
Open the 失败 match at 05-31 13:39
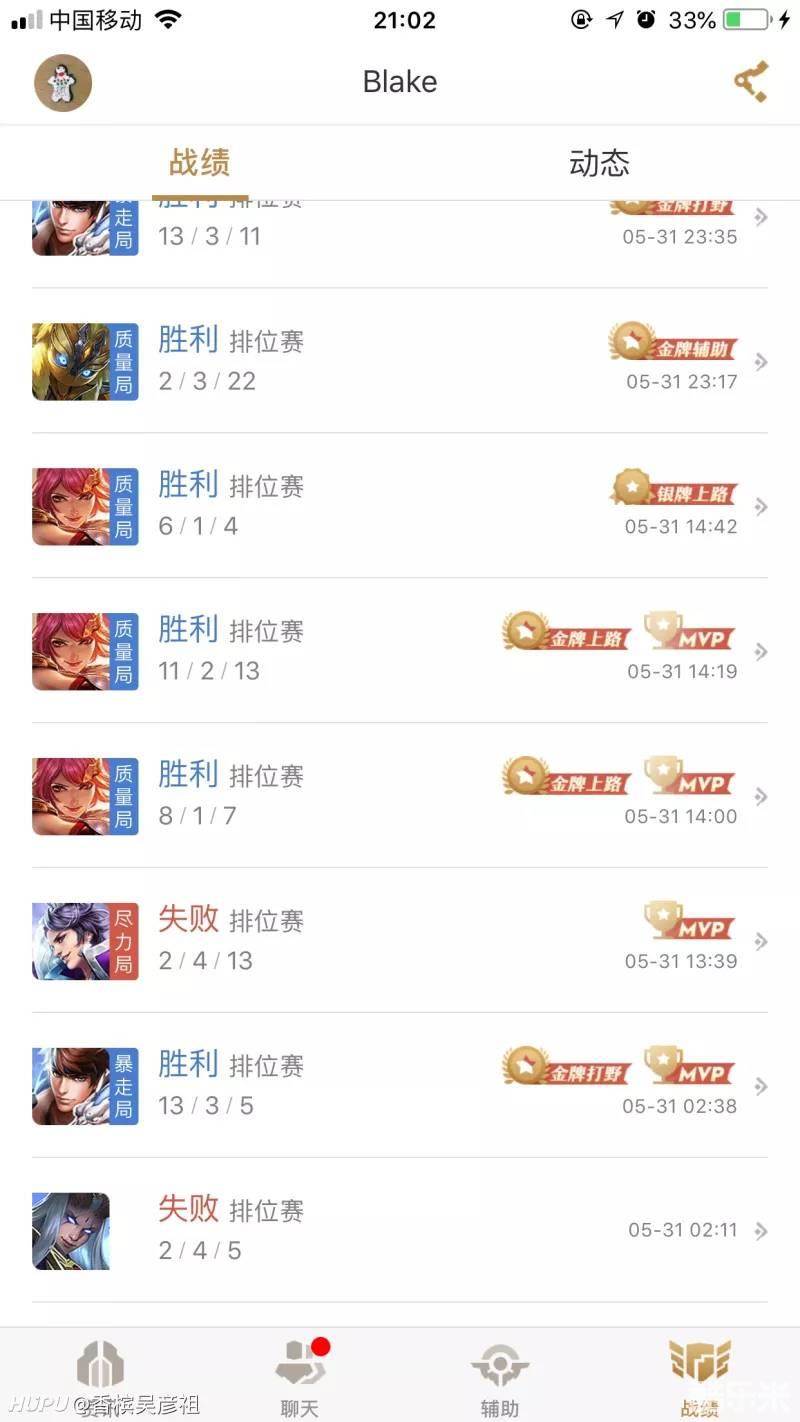[400, 941]
